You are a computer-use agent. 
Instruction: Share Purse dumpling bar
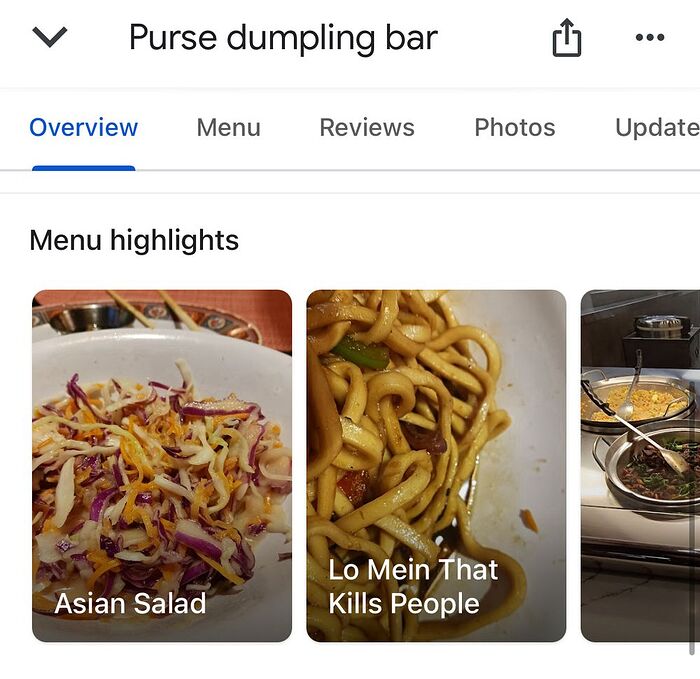click(x=566, y=38)
